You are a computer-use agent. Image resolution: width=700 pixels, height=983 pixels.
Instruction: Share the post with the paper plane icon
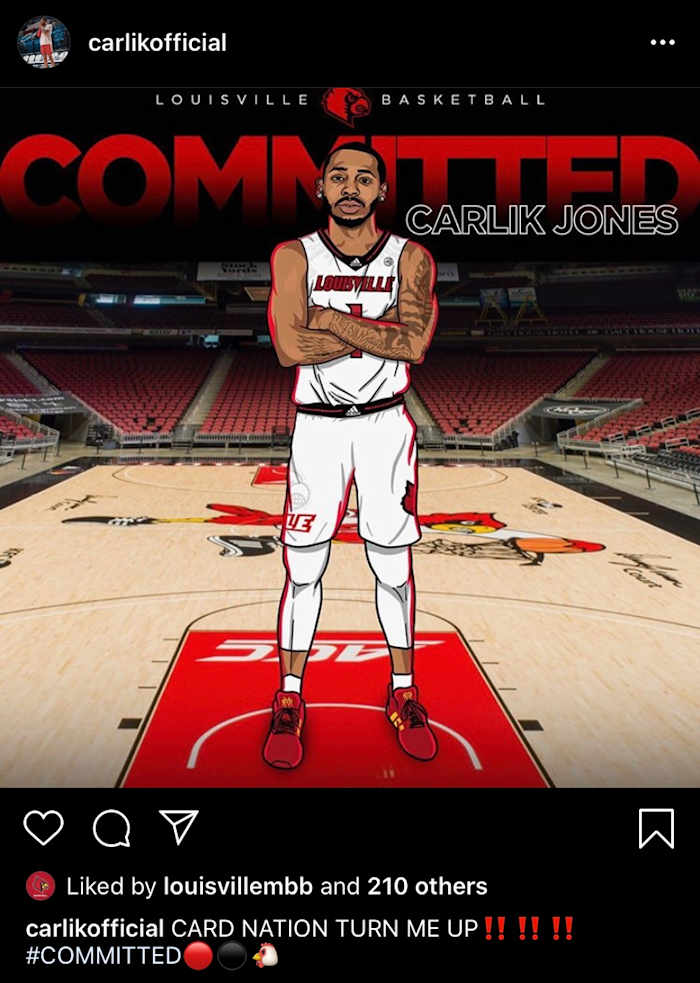pyautogui.click(x=179, y=826)
